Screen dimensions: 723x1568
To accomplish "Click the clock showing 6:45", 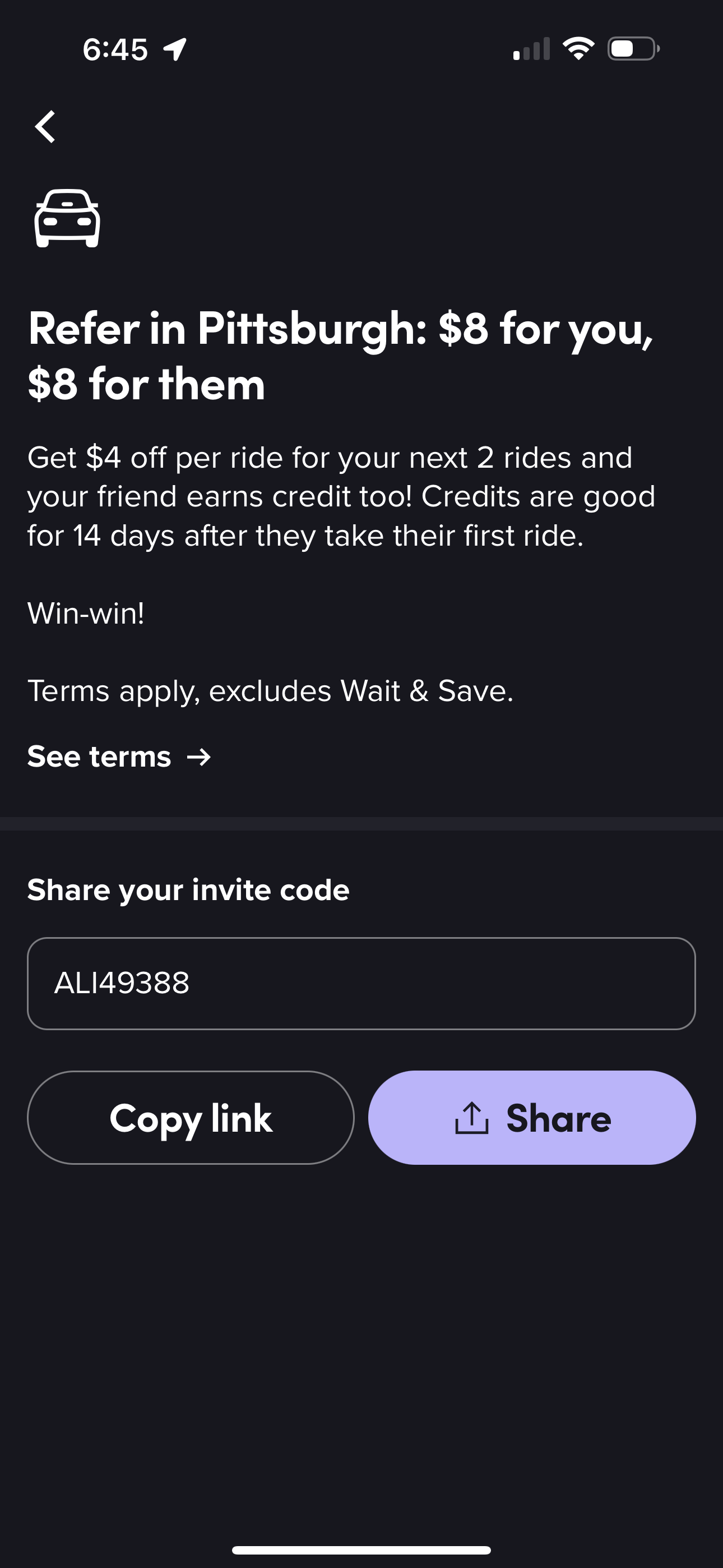I will click(115, 49).
